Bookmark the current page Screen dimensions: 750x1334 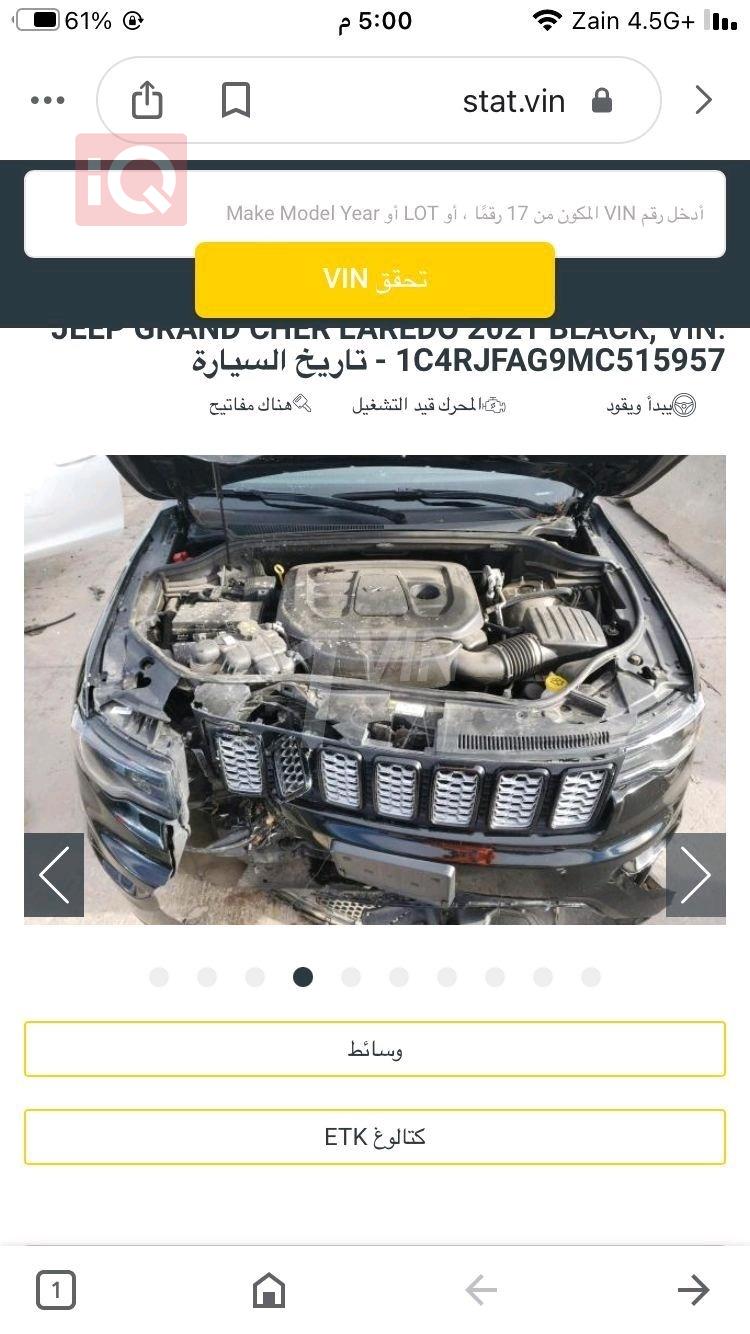(235, 100)
